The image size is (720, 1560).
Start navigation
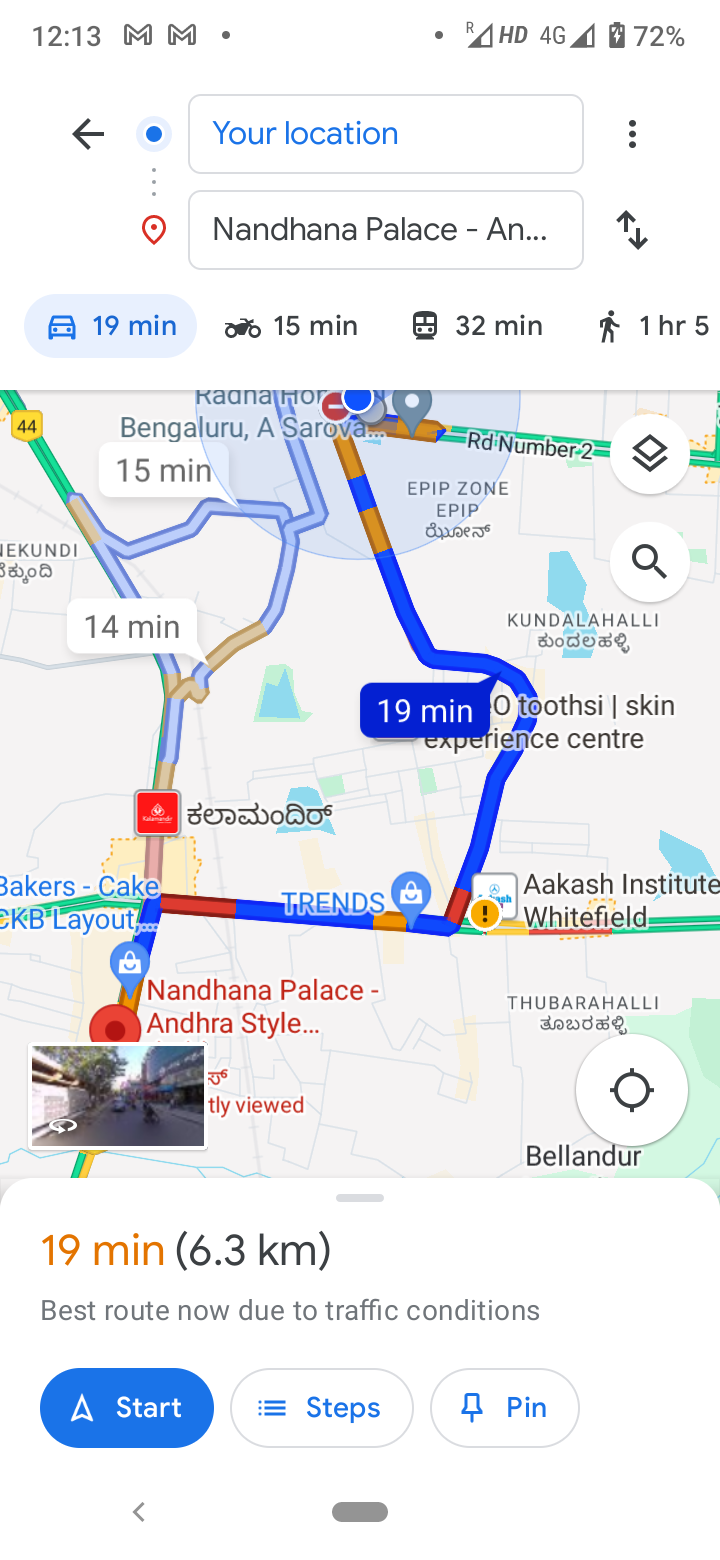tap(127, 1408)
